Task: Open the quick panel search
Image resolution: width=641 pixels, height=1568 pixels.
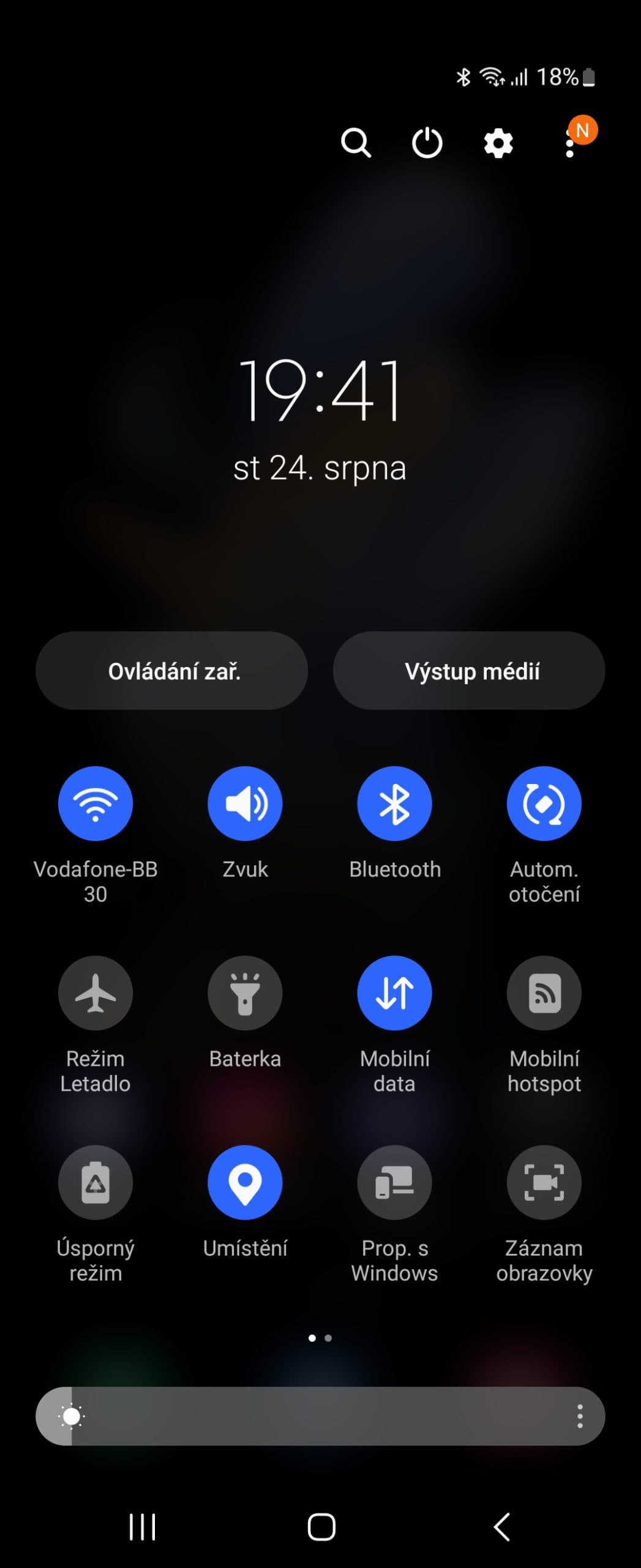Action: tap(356, 143)
